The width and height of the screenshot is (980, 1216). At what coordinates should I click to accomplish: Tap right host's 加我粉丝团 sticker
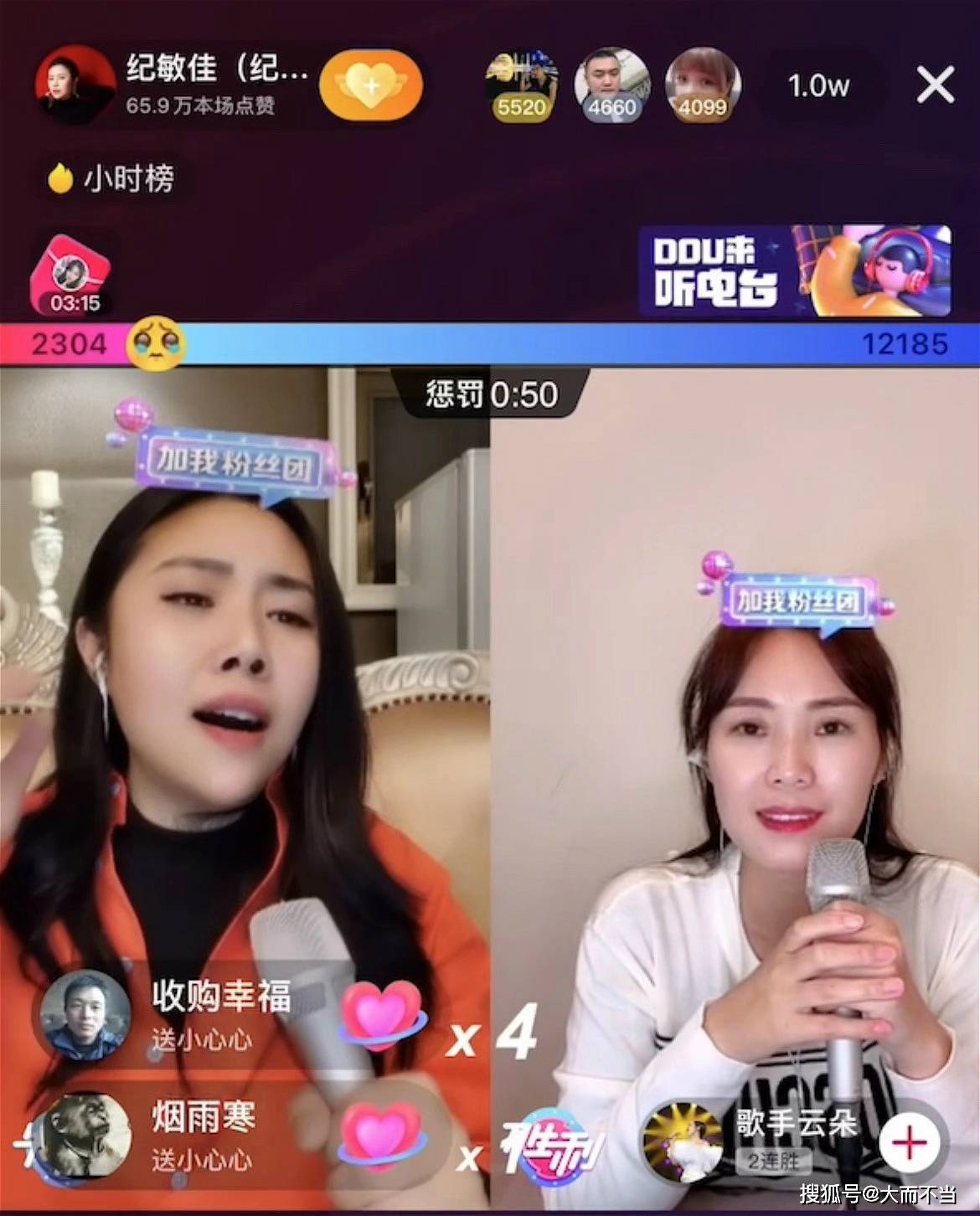(x=797, y=598)
